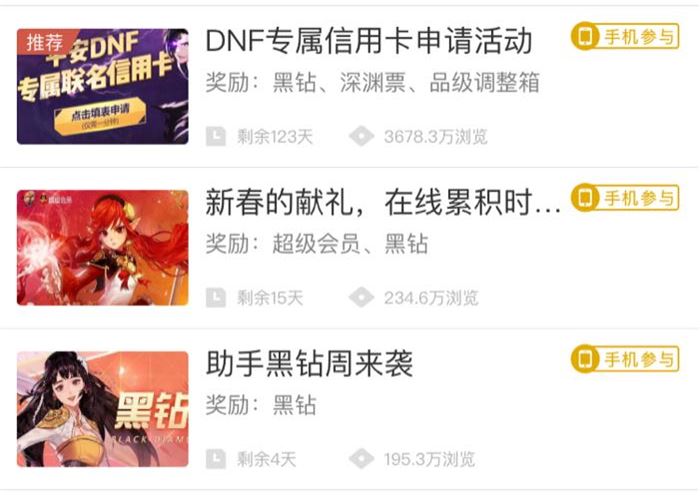
Task: Open the DNF专属信用卡申请活动 entry
Action: coord(368,42)
